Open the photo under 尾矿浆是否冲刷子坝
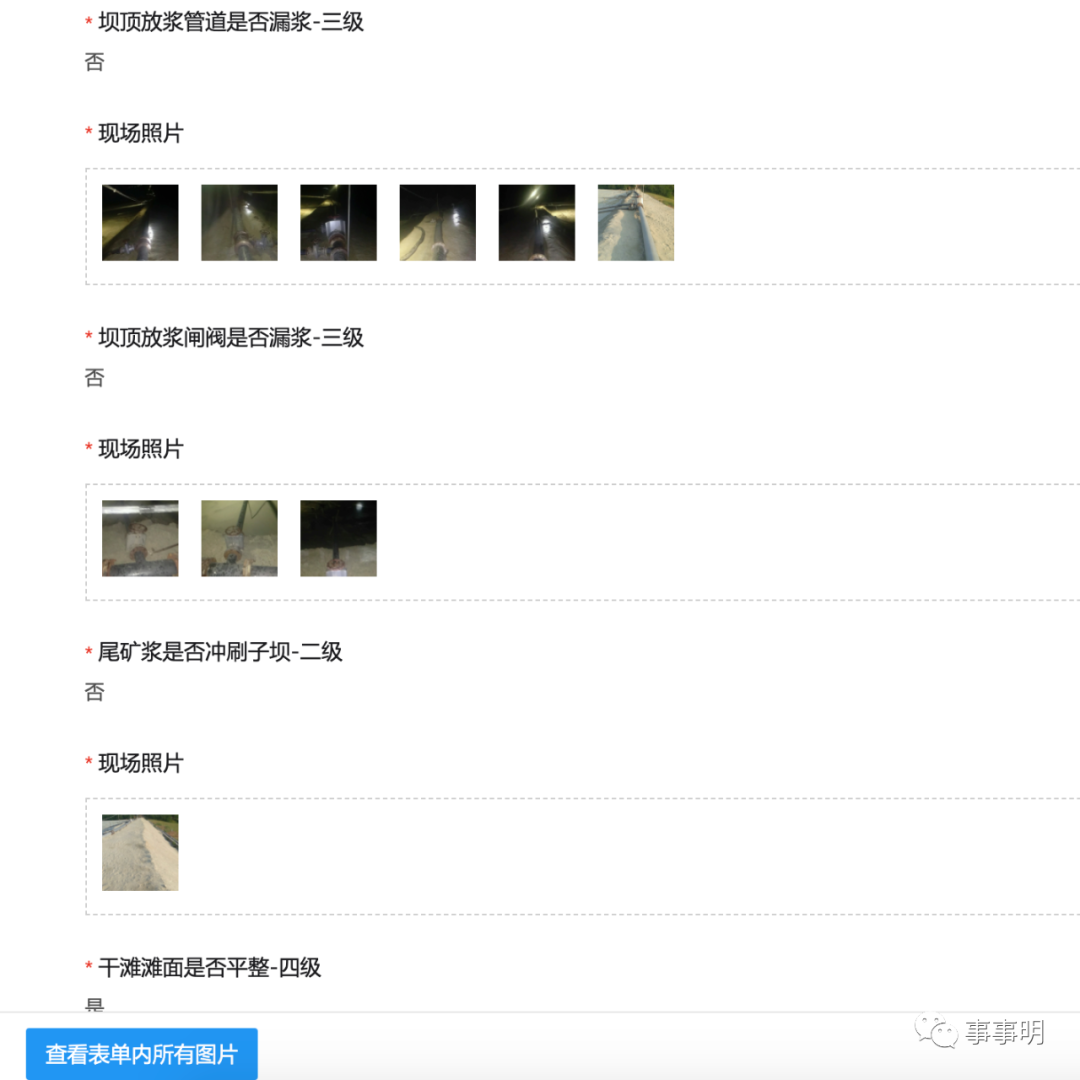This screenshot has width=1080, height=1080. pyautogui.click(x=140, y=852)
